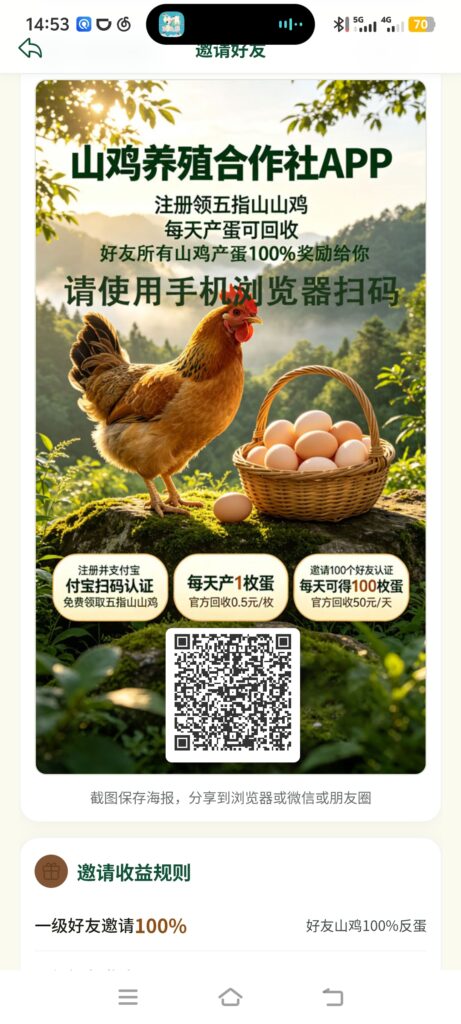This screenshot has height=1024, width=461.
Task: Tap the back arrow in the header
Action: [x=30, y=48]
